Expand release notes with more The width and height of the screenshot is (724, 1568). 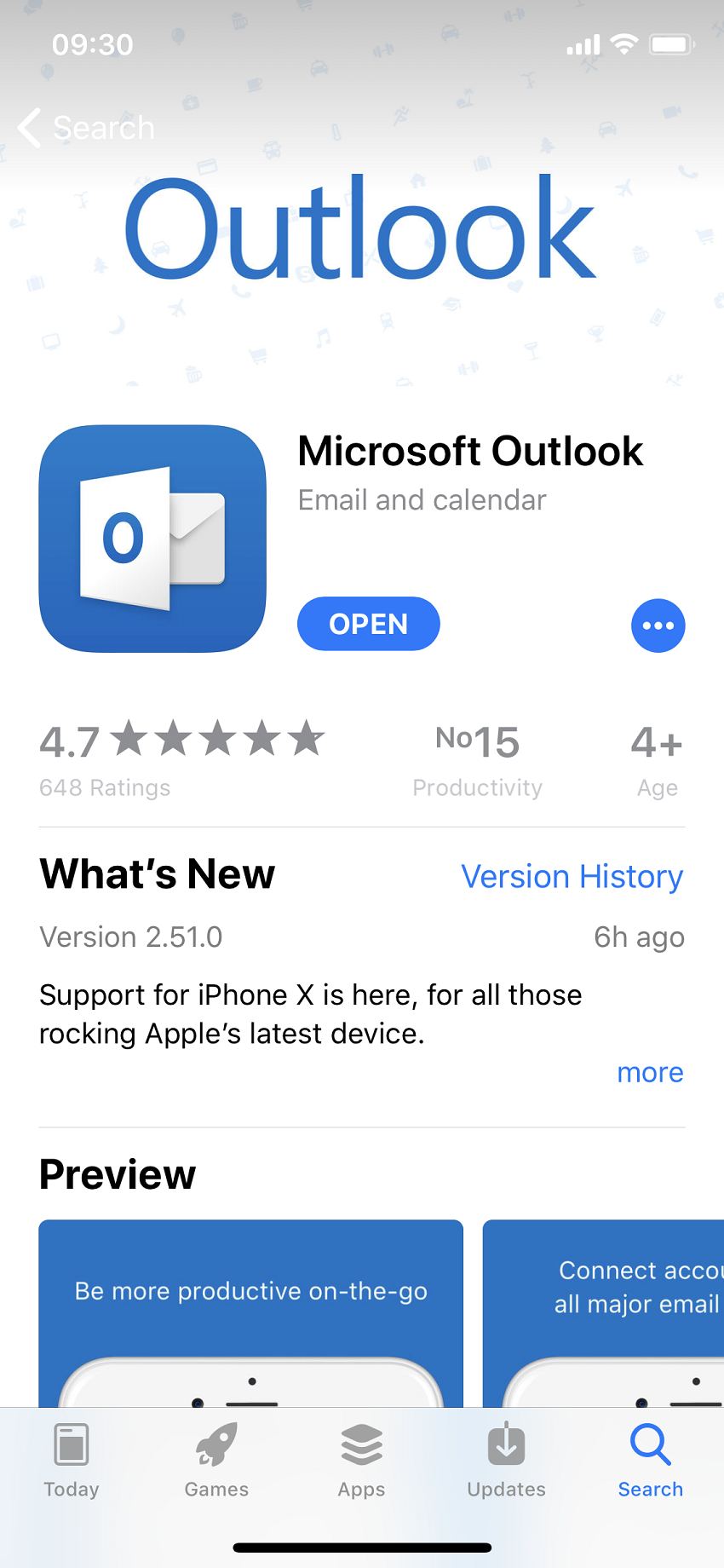(x=650, y=1072)
